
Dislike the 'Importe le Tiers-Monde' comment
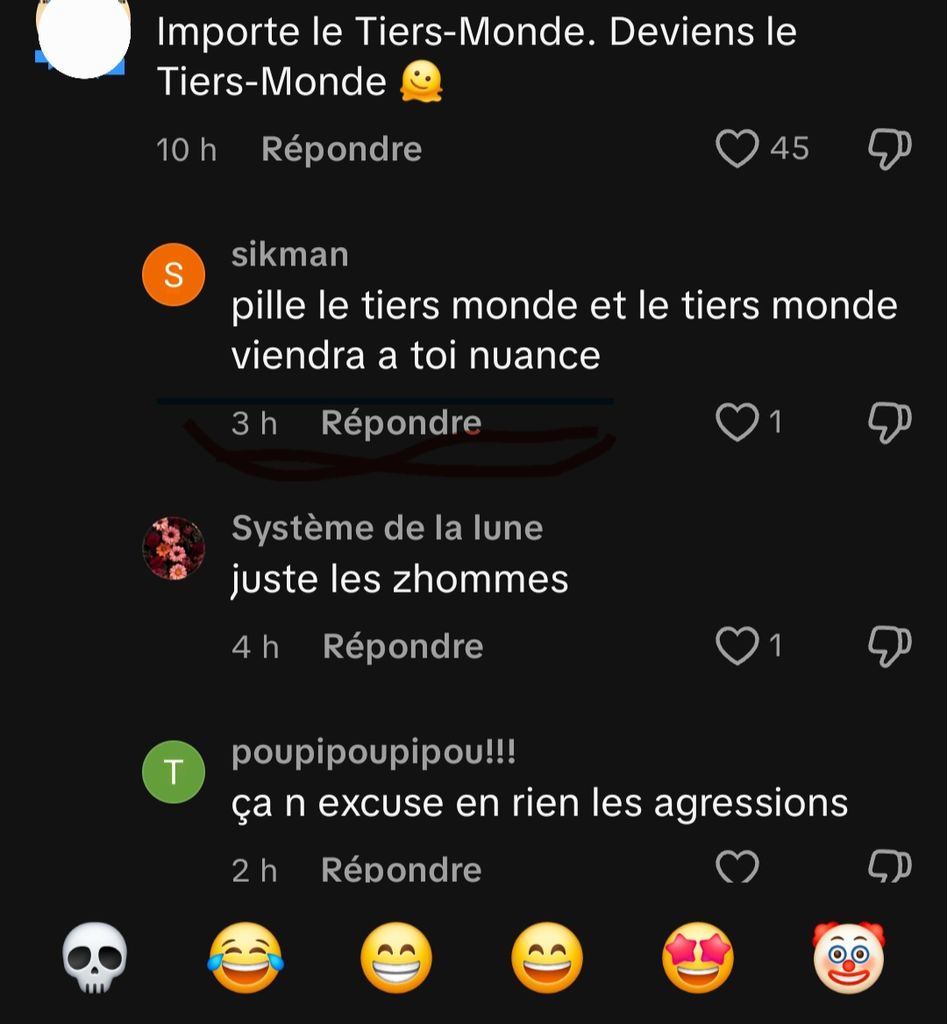click(888, 149)
